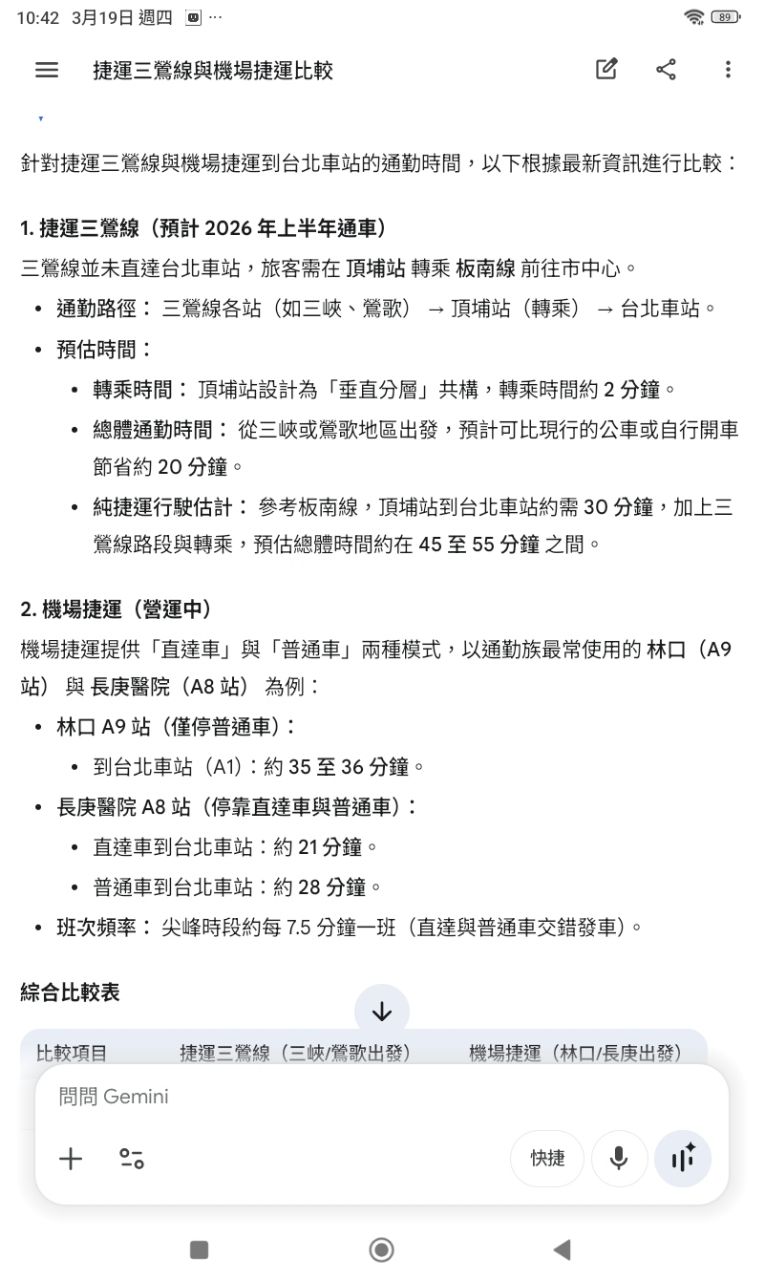
Task: Jump to bottom with the down arrow button
Action: pyautogui.click(x=382, y=1011)
